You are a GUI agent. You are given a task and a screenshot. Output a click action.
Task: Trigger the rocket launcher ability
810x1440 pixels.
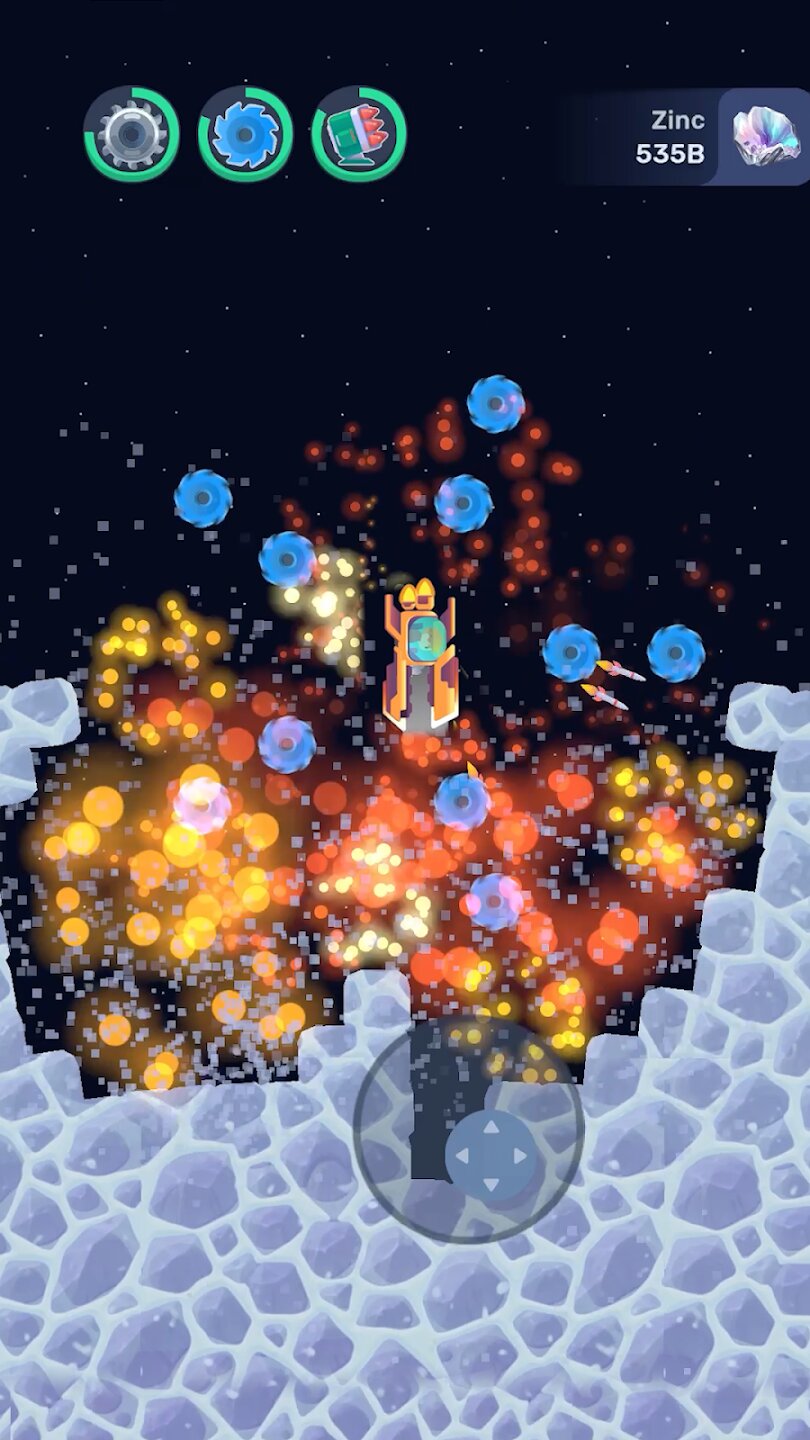point(358,134)
